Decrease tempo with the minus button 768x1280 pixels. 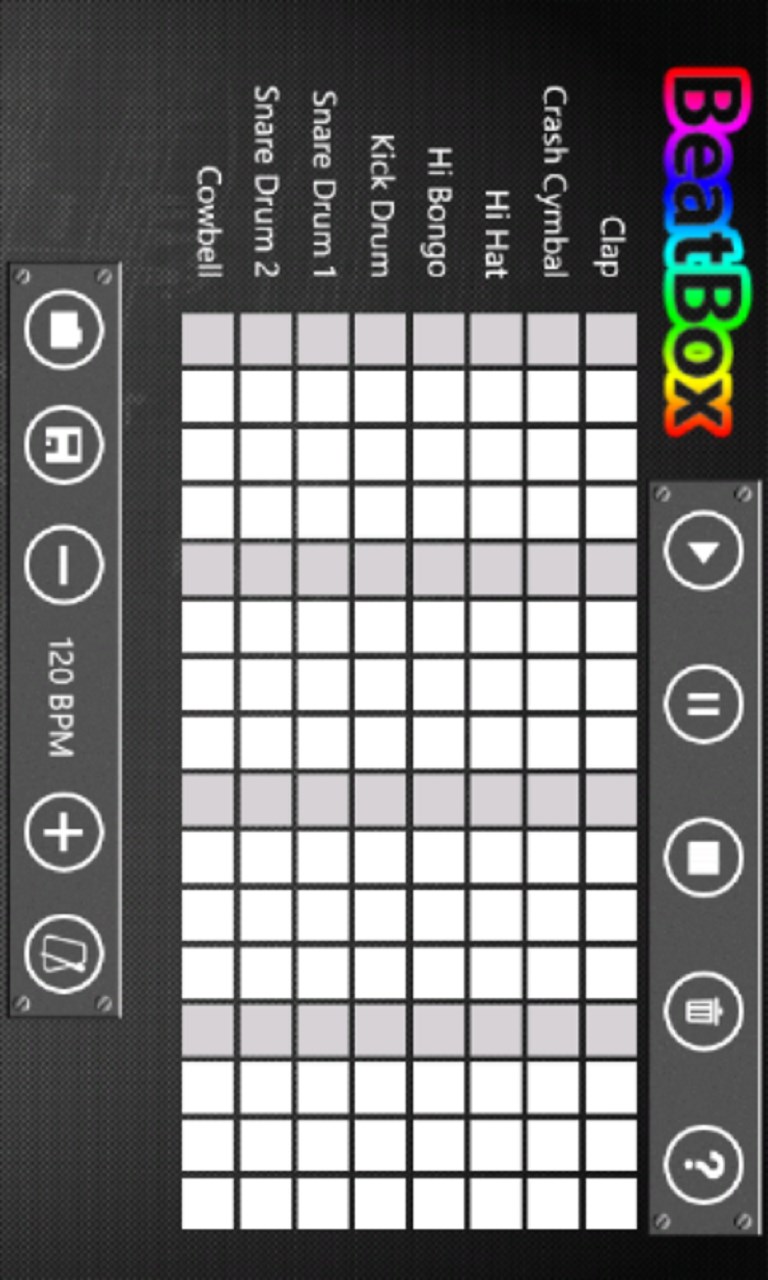pyautogui.click(x=64, y=563)
